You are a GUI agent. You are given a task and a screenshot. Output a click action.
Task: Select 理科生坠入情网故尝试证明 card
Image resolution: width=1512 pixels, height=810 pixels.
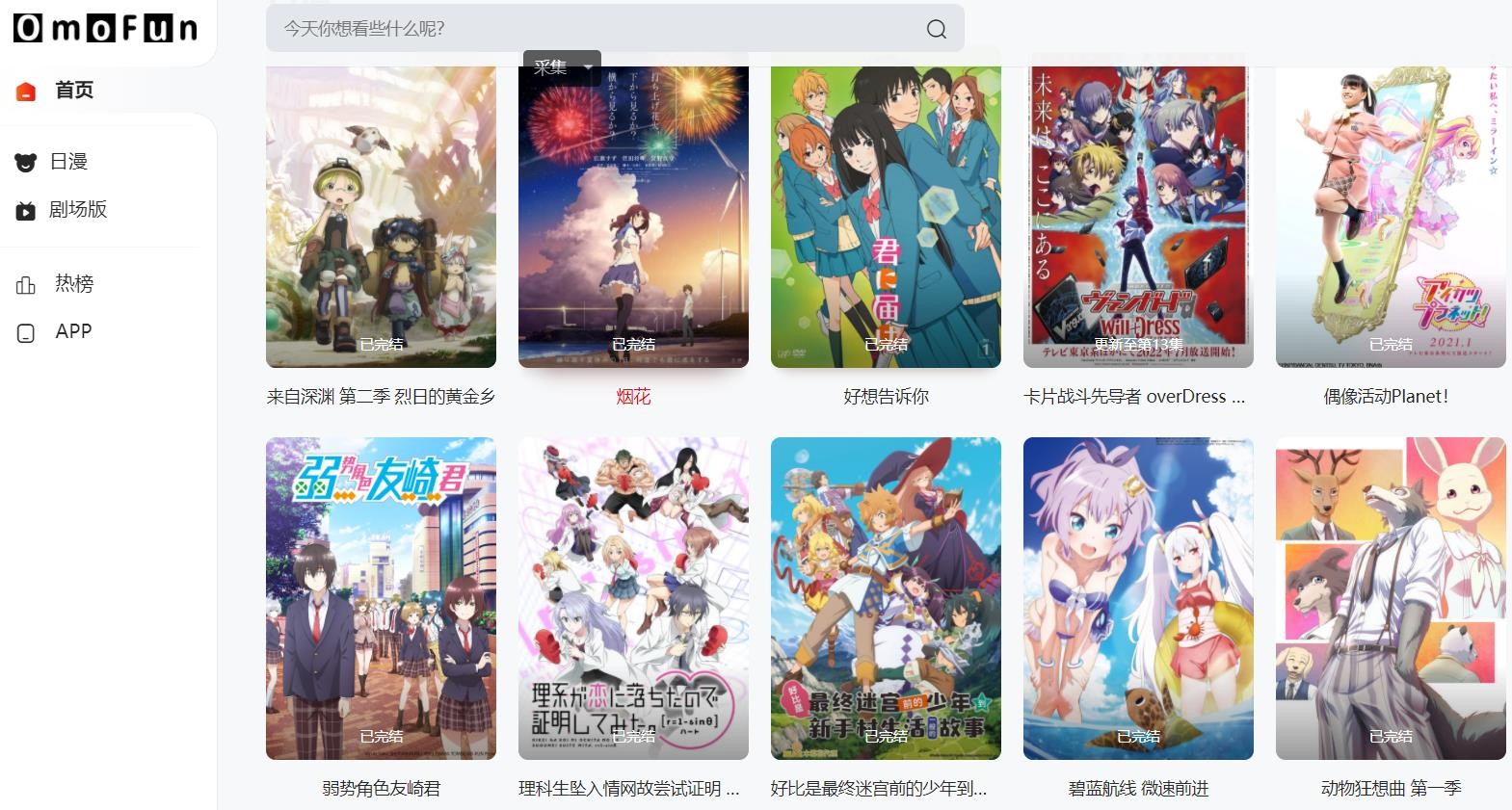click(633, 597)
